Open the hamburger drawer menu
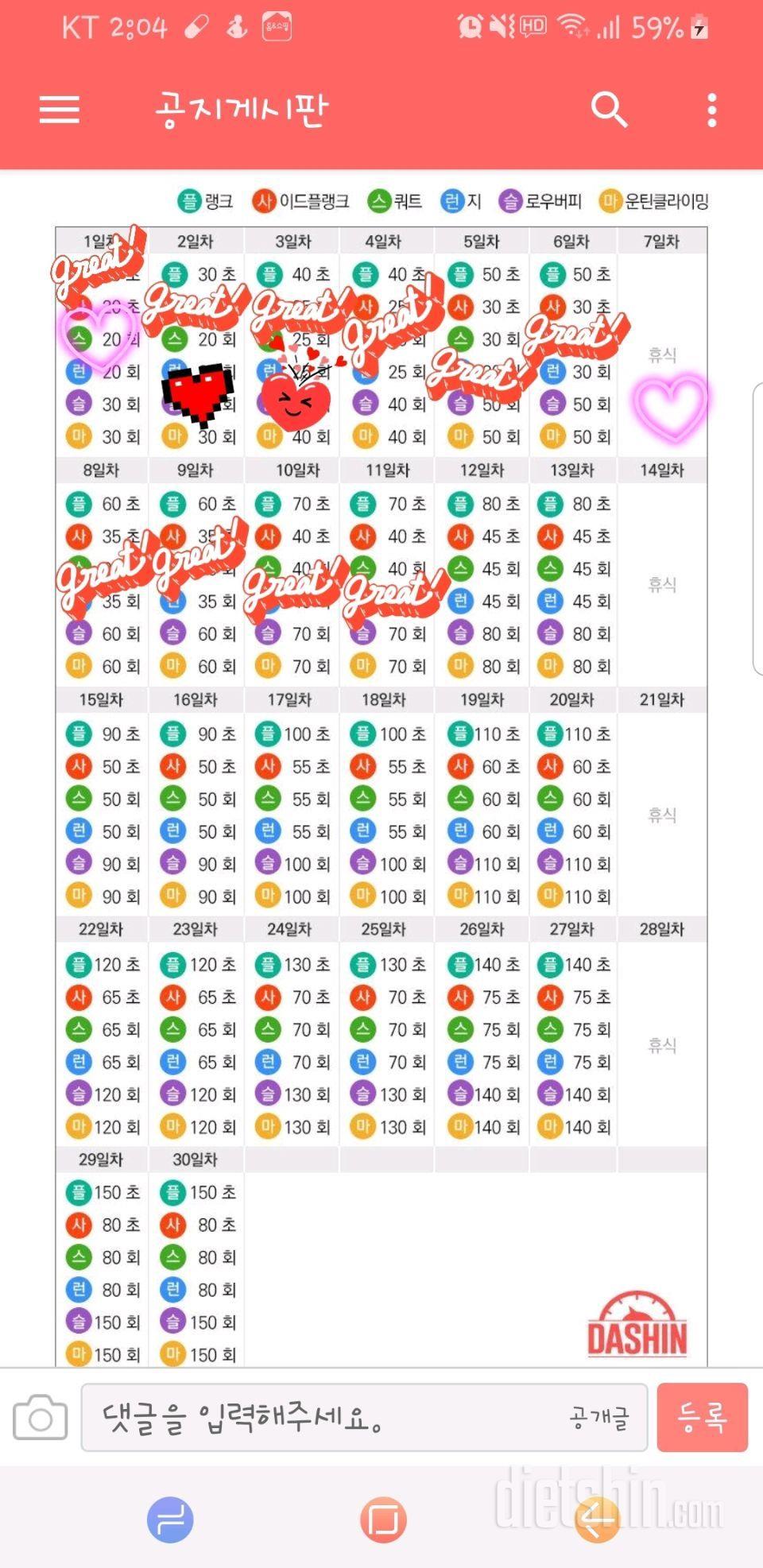The width and height of the screenshot is (763, 1568). 60,110
